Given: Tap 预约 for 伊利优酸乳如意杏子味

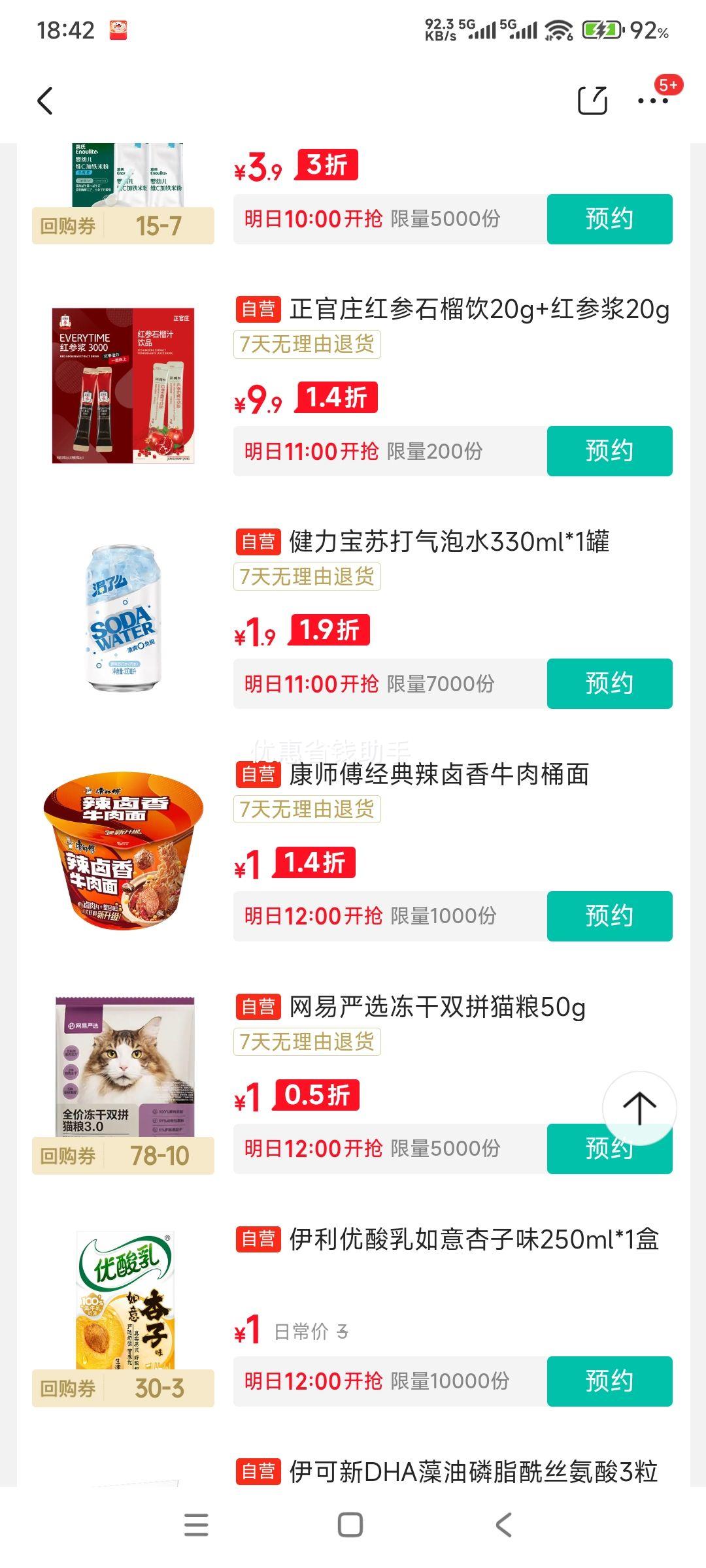Looking at the screenshot, I should 609,1381.
